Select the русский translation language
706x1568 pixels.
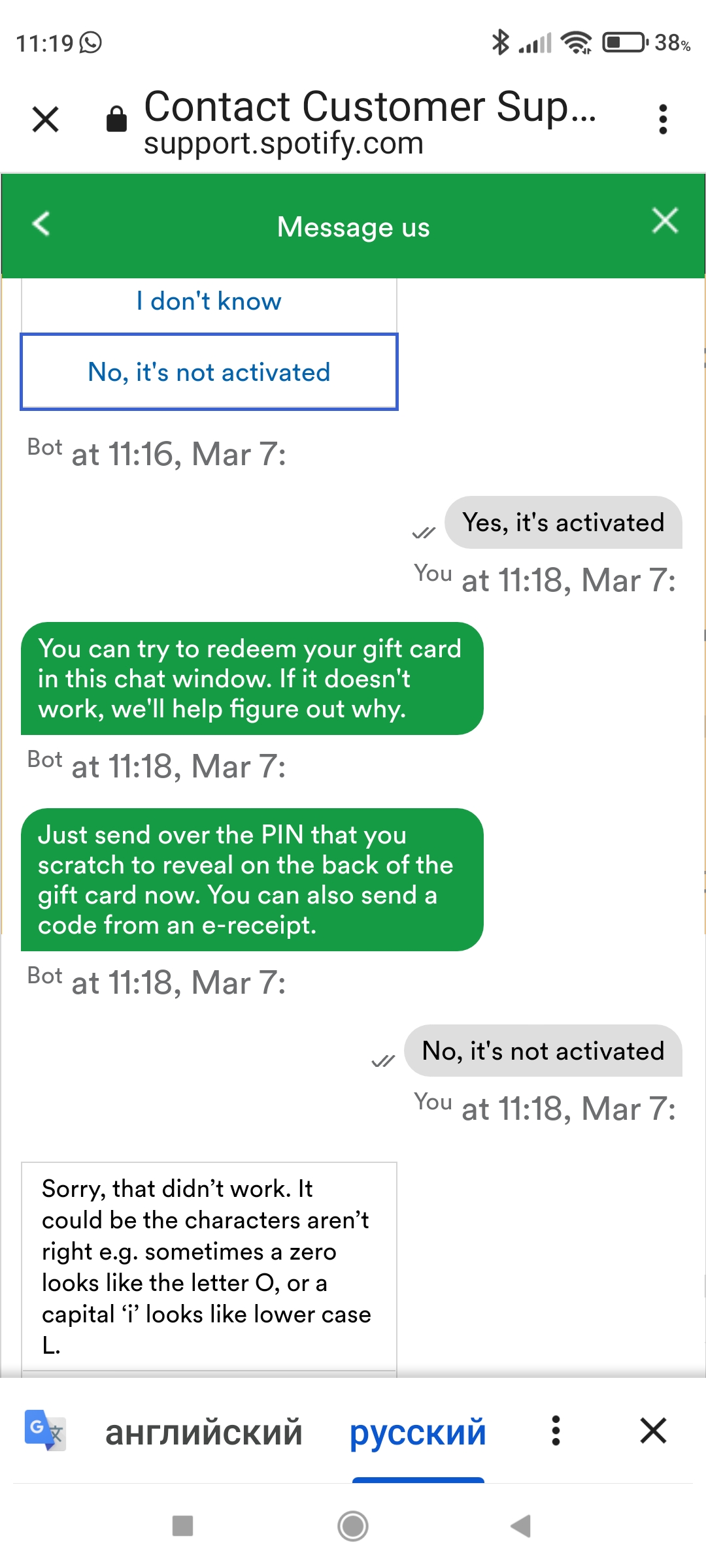click(x=418, y=1432)
